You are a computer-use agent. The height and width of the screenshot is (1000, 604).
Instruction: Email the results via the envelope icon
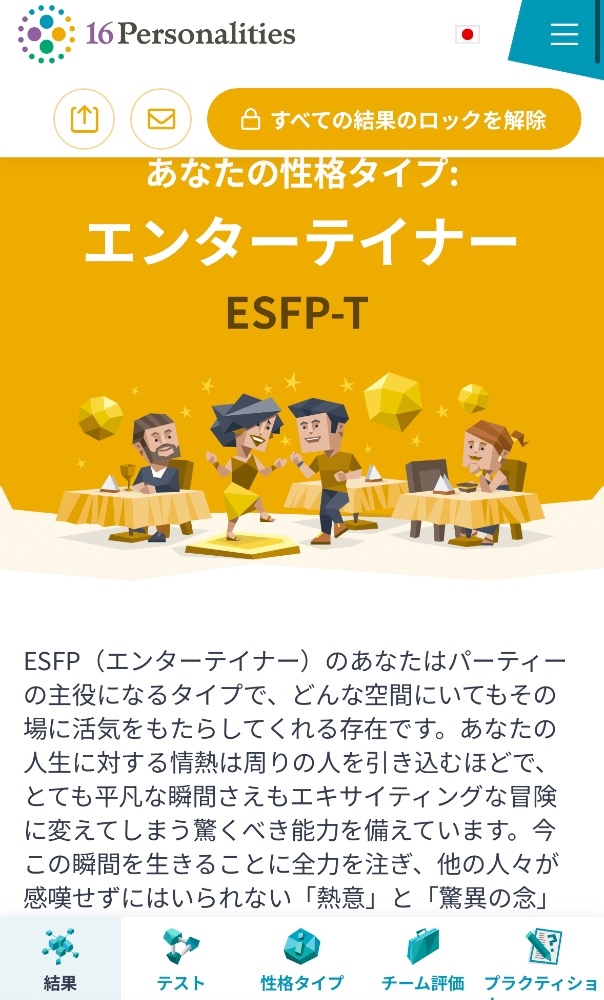point(161,119)
